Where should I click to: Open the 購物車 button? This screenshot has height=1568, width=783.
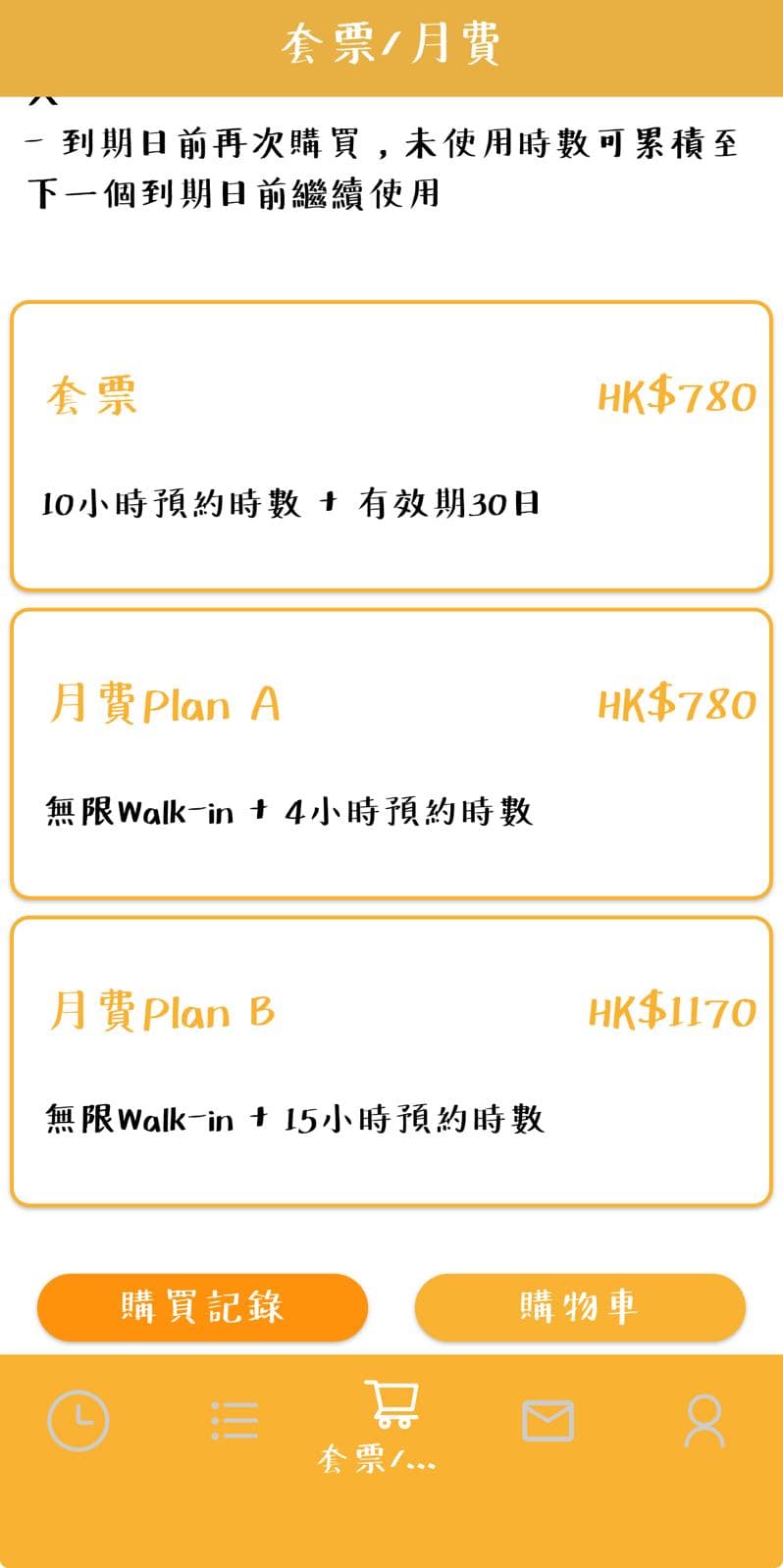[580, 1306]
